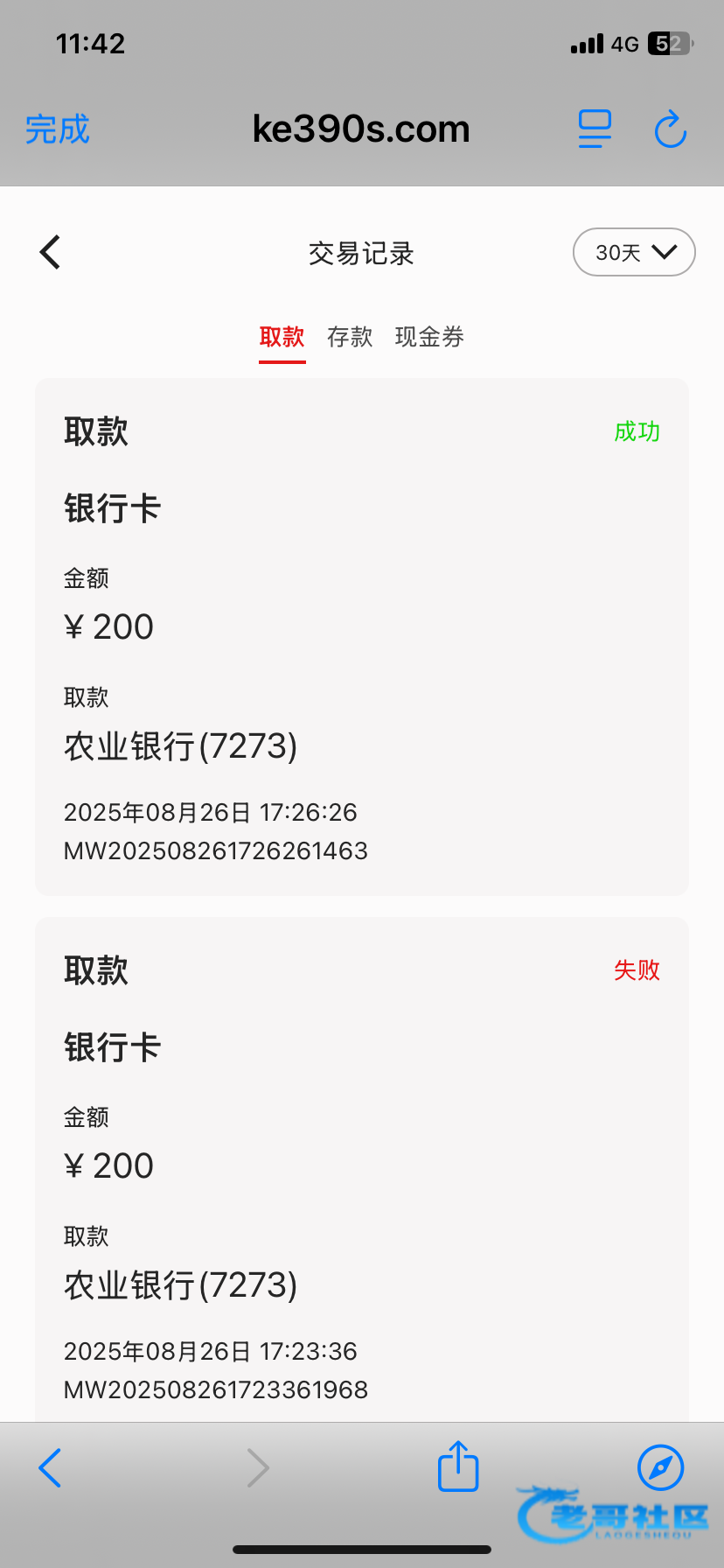Select the 取款 tab

[x=282, y=337]
